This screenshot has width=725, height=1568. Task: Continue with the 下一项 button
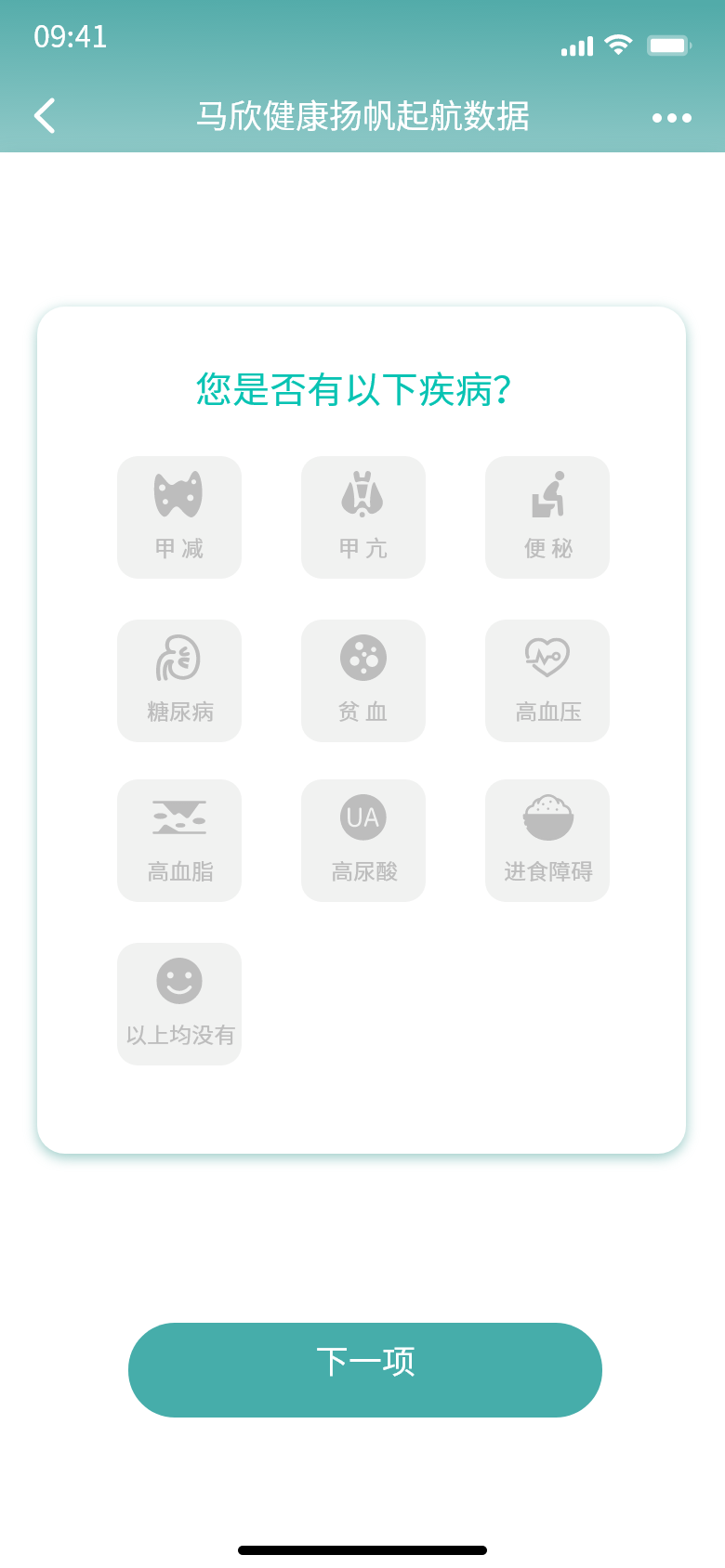tap(365, 1370)
